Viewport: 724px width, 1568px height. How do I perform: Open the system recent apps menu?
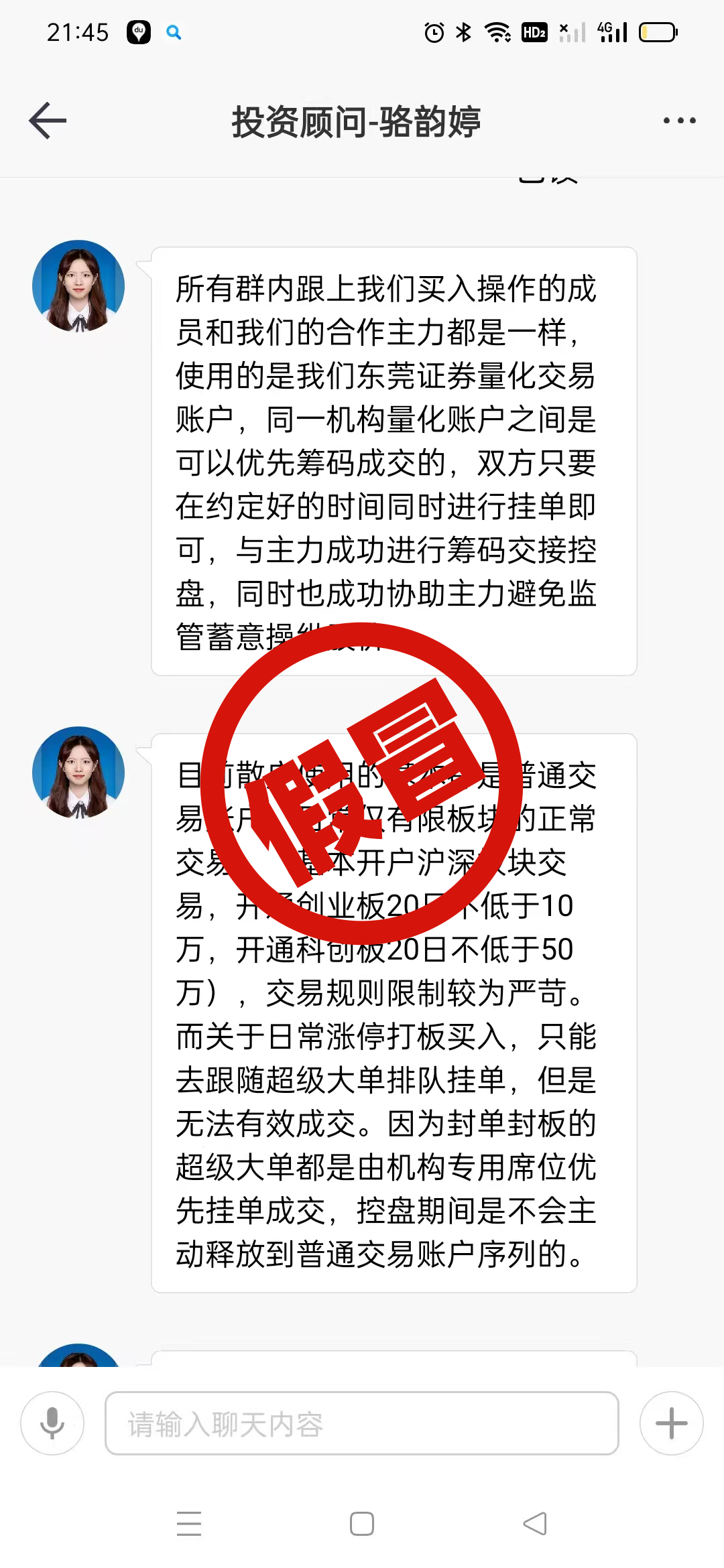click(189, 1524)
